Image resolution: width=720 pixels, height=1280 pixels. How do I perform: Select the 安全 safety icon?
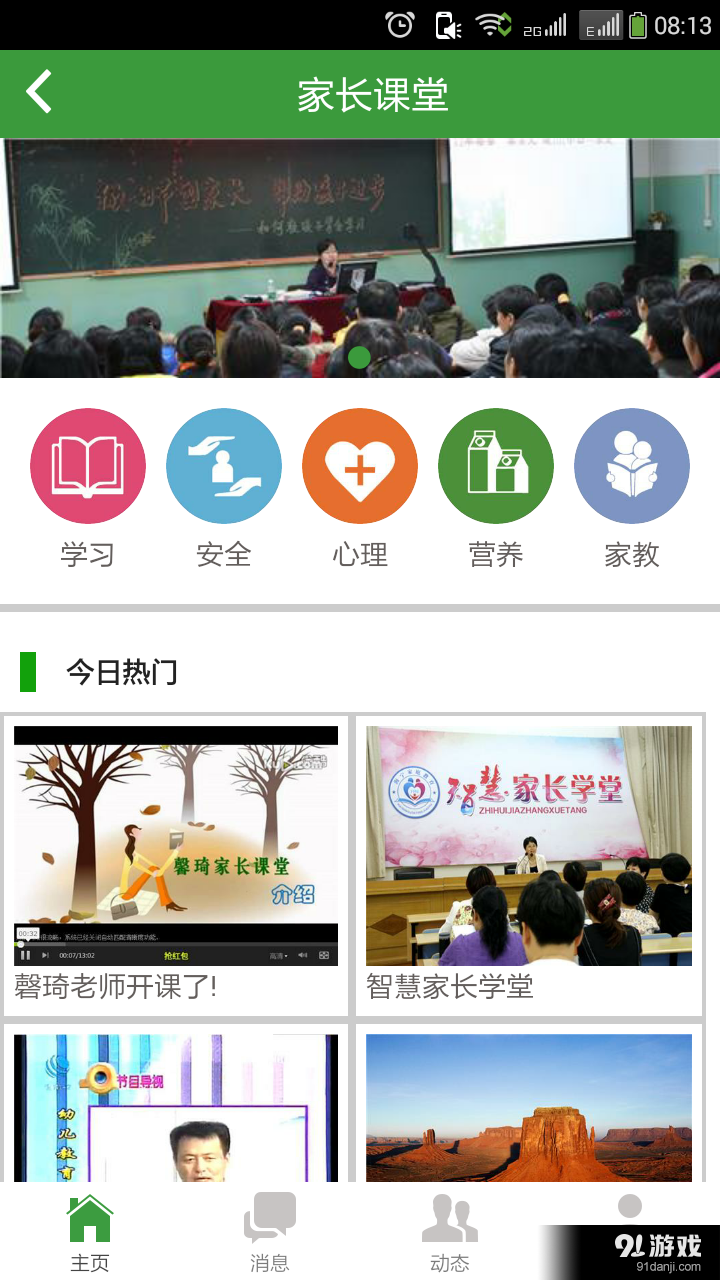point(224,465)
